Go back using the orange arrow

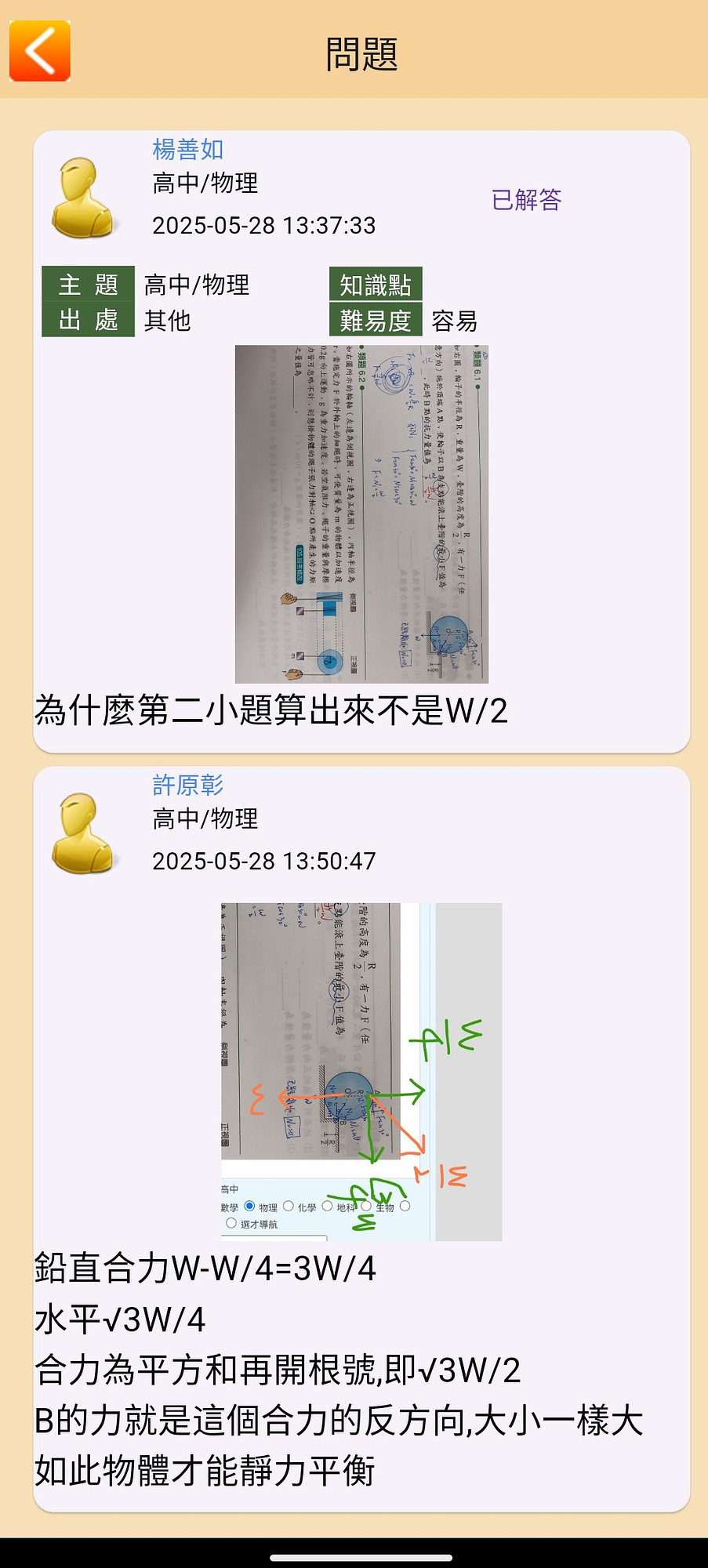(x=40, y=51)
